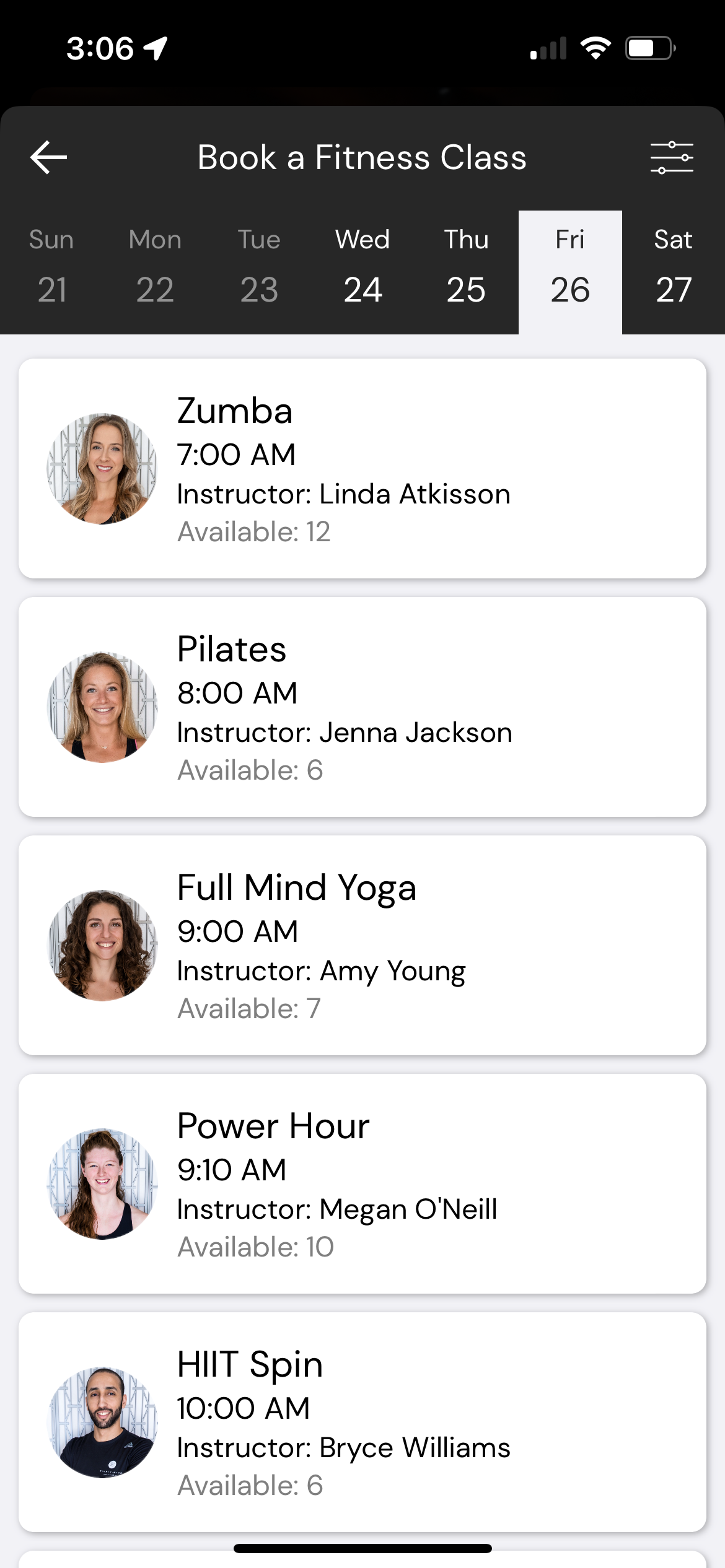Choose Friday the 26th date
Screen dimensions: 725x1568
click(x=569, y=266)
